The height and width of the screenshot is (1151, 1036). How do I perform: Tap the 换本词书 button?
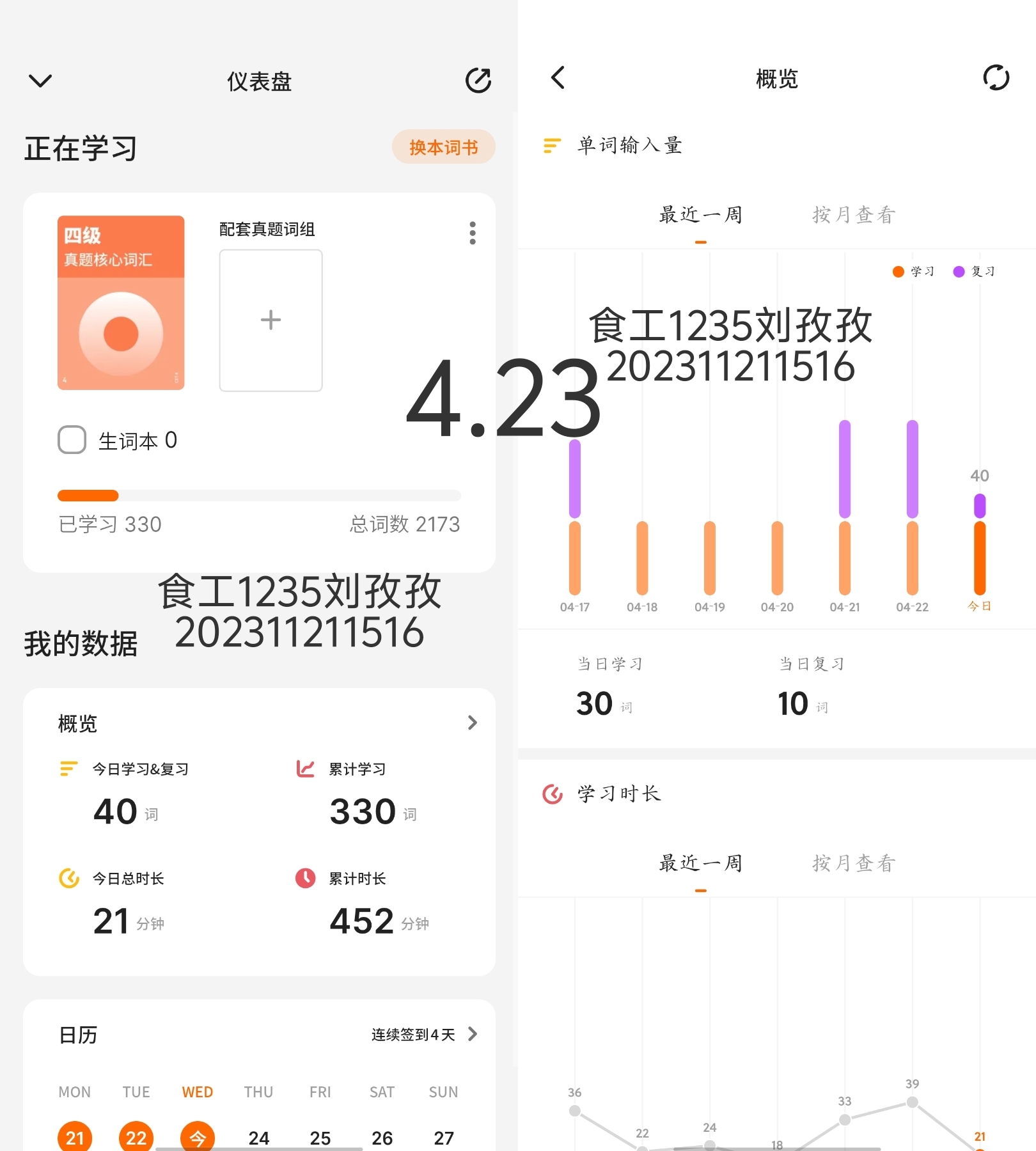443,147
